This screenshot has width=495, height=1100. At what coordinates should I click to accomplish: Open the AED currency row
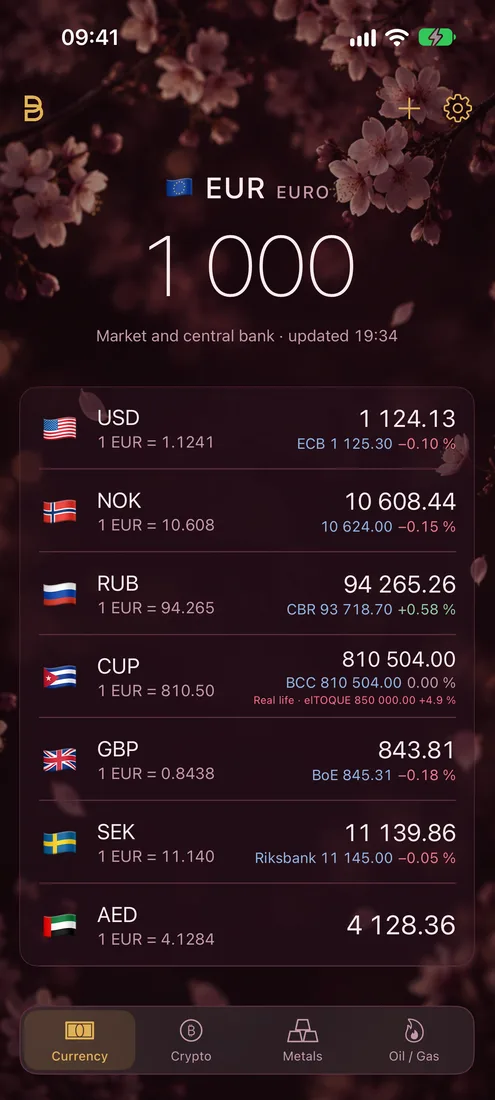(248, 925)
